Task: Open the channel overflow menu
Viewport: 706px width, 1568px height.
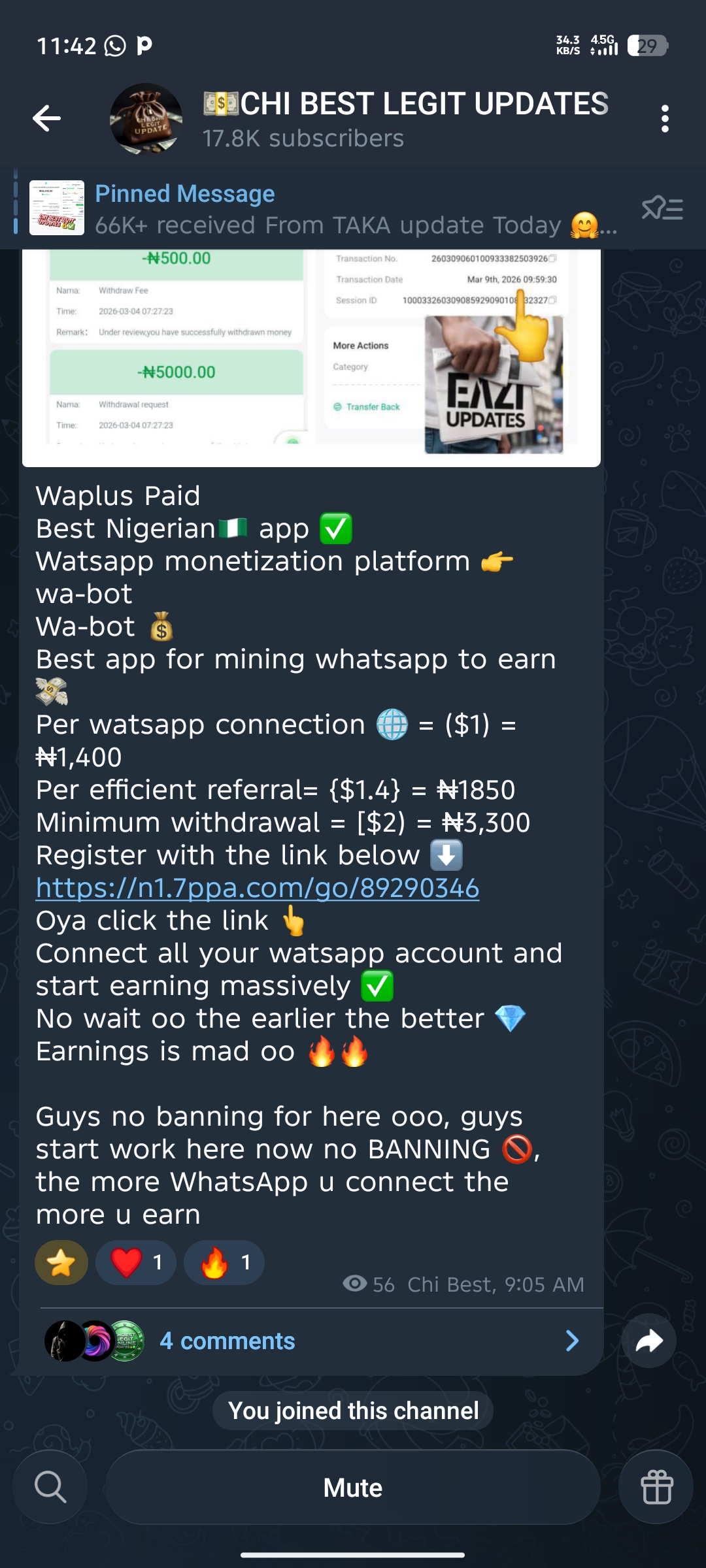Action: point(665,119)
